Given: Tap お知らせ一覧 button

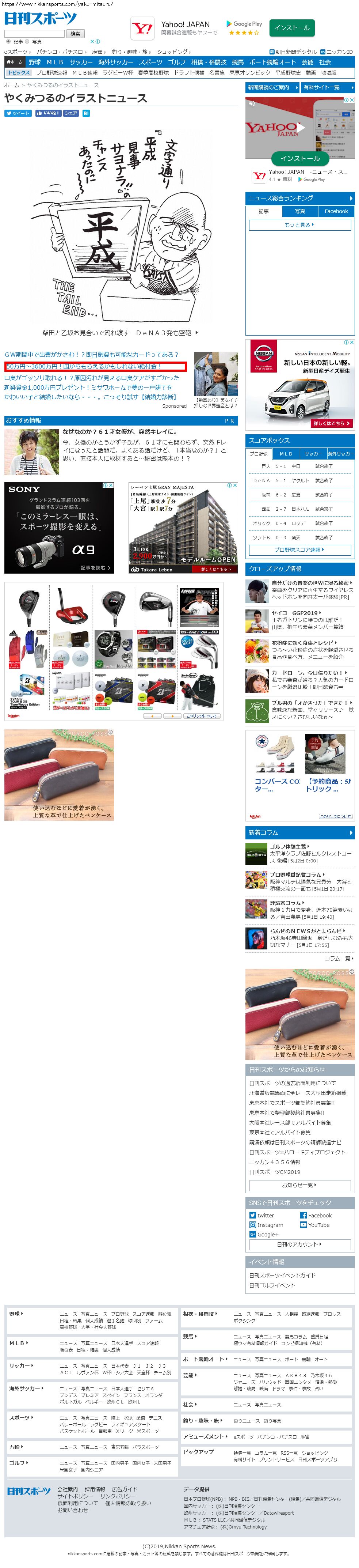Looking at the screenshot, I should pos(299,1185).
